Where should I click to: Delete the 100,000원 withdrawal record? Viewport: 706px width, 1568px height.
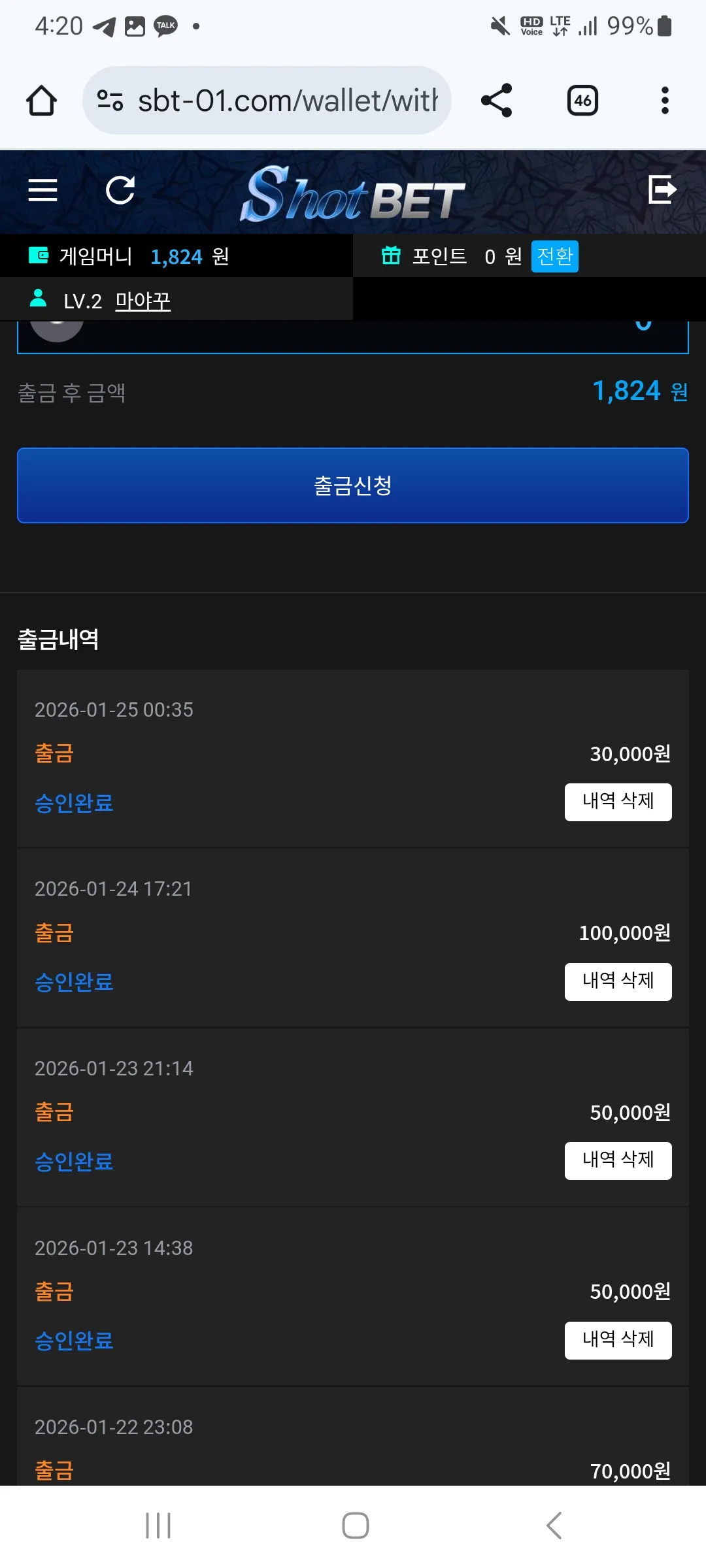point(618,981)
